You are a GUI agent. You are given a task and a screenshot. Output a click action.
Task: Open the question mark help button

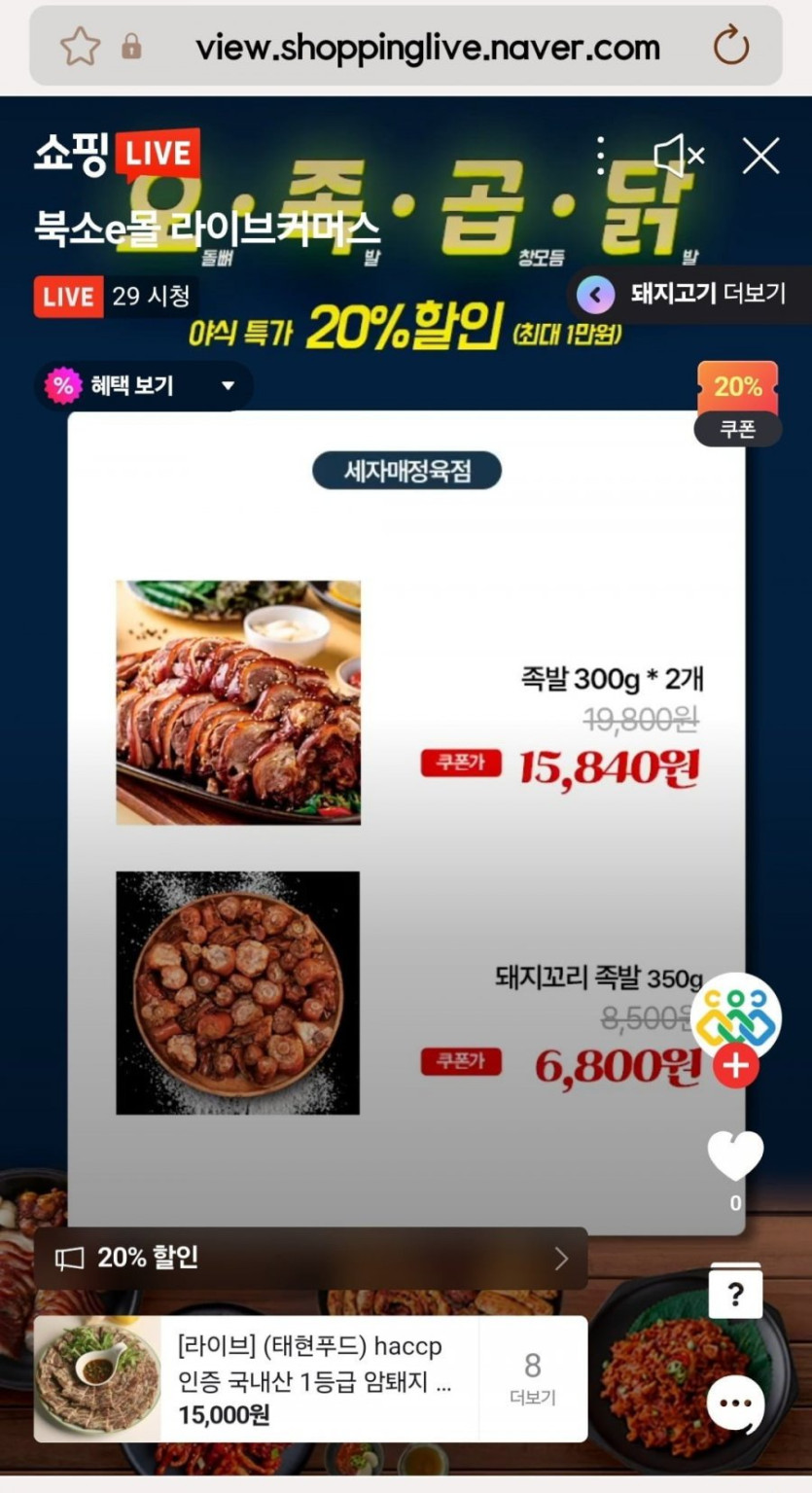click(x=735, y=1294)
